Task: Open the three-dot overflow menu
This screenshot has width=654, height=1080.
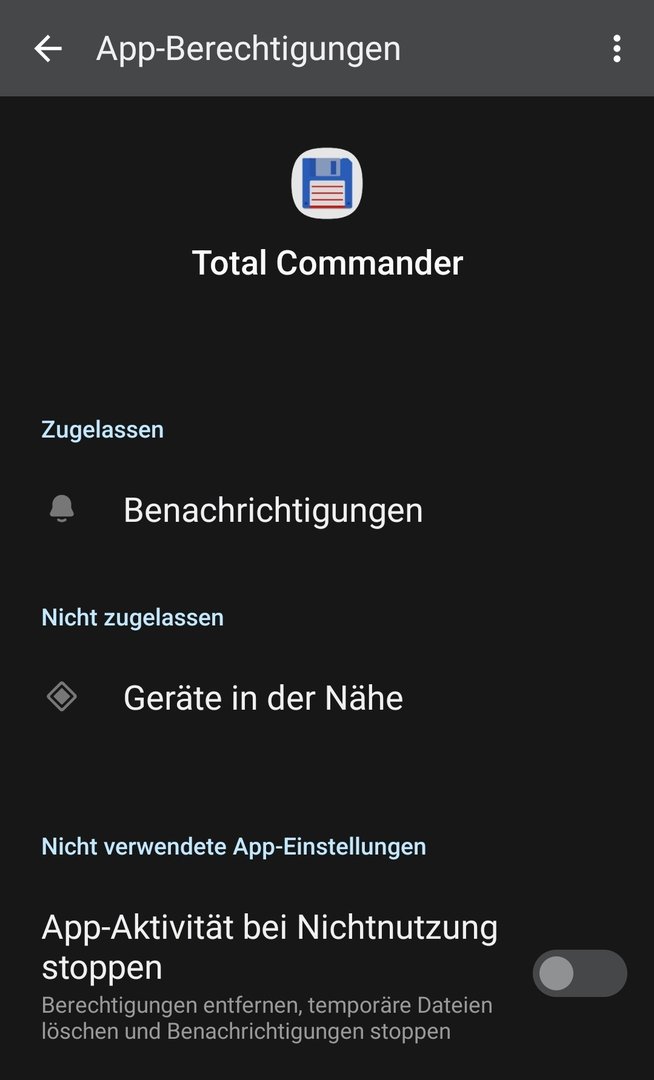Action: coord(616,48)
